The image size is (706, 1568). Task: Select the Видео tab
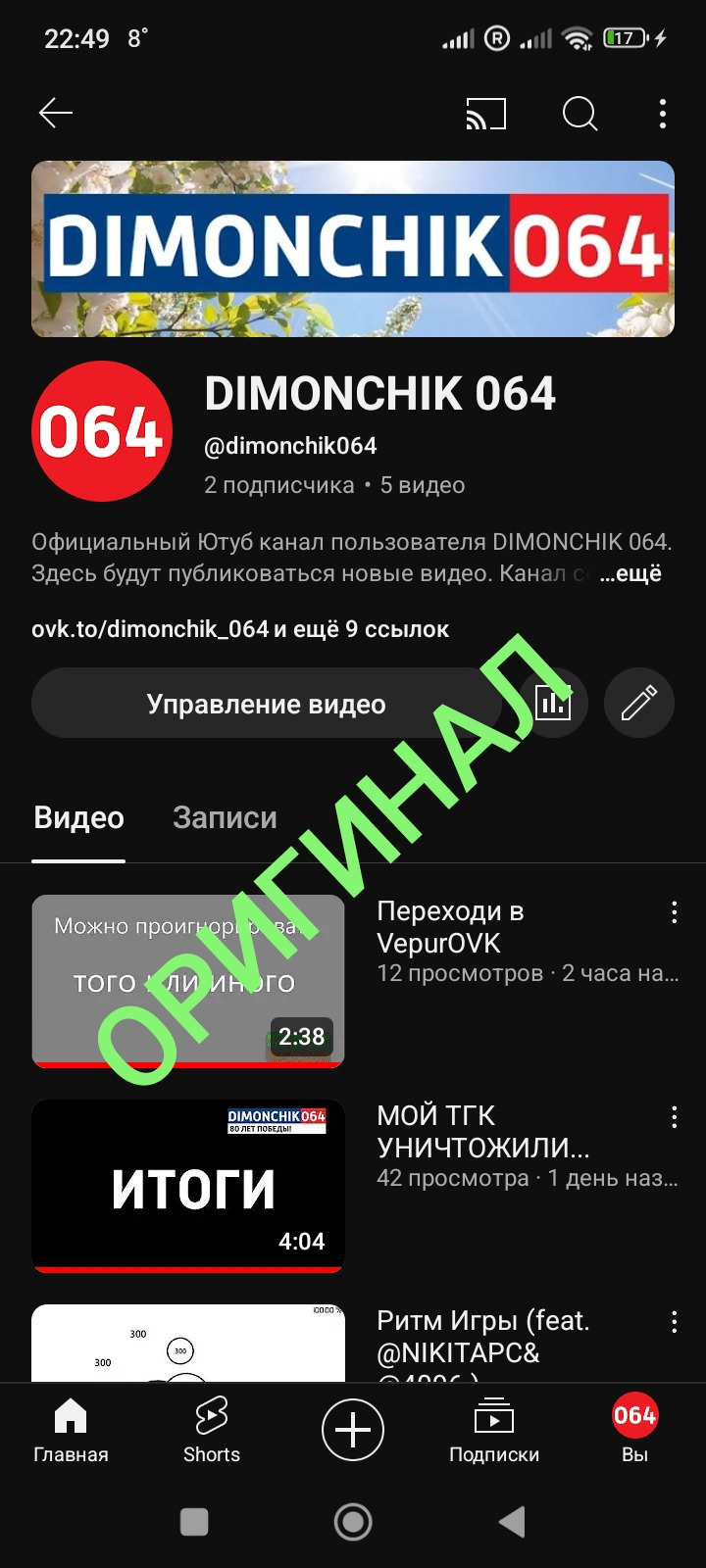coord(78,817)
